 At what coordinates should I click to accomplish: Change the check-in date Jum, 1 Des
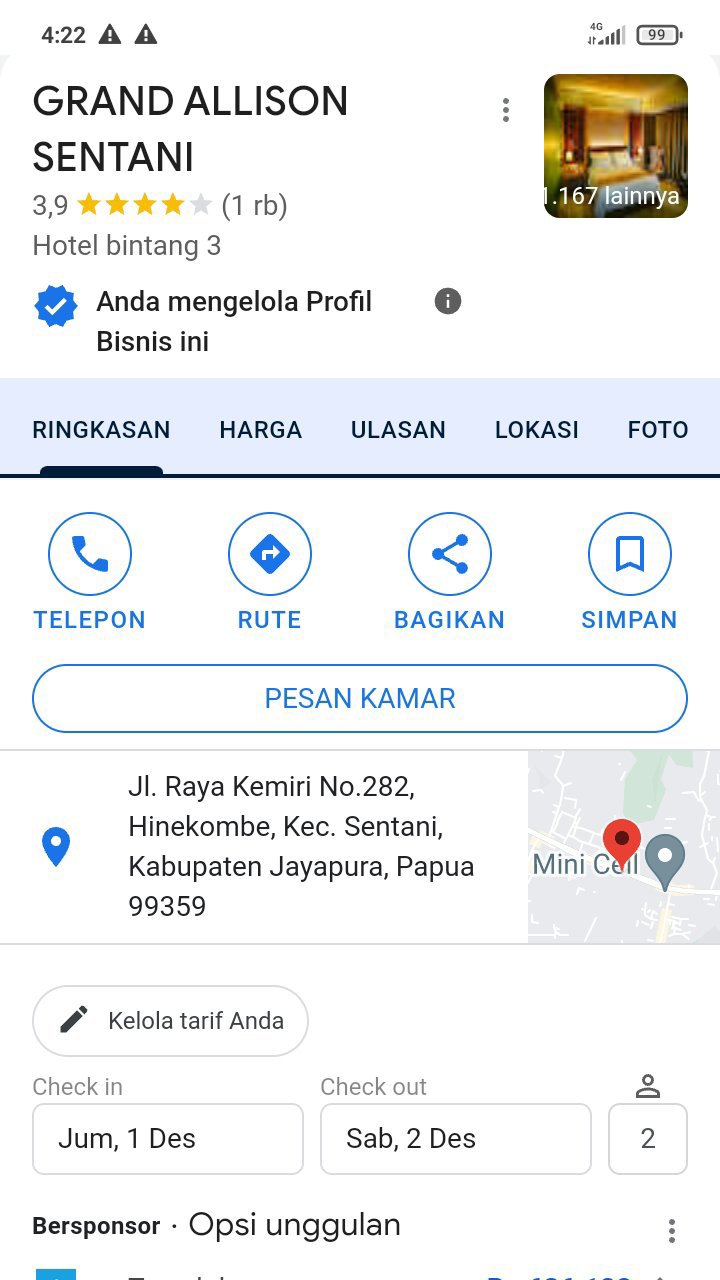pyautogui.click(x=168, y=1138)
